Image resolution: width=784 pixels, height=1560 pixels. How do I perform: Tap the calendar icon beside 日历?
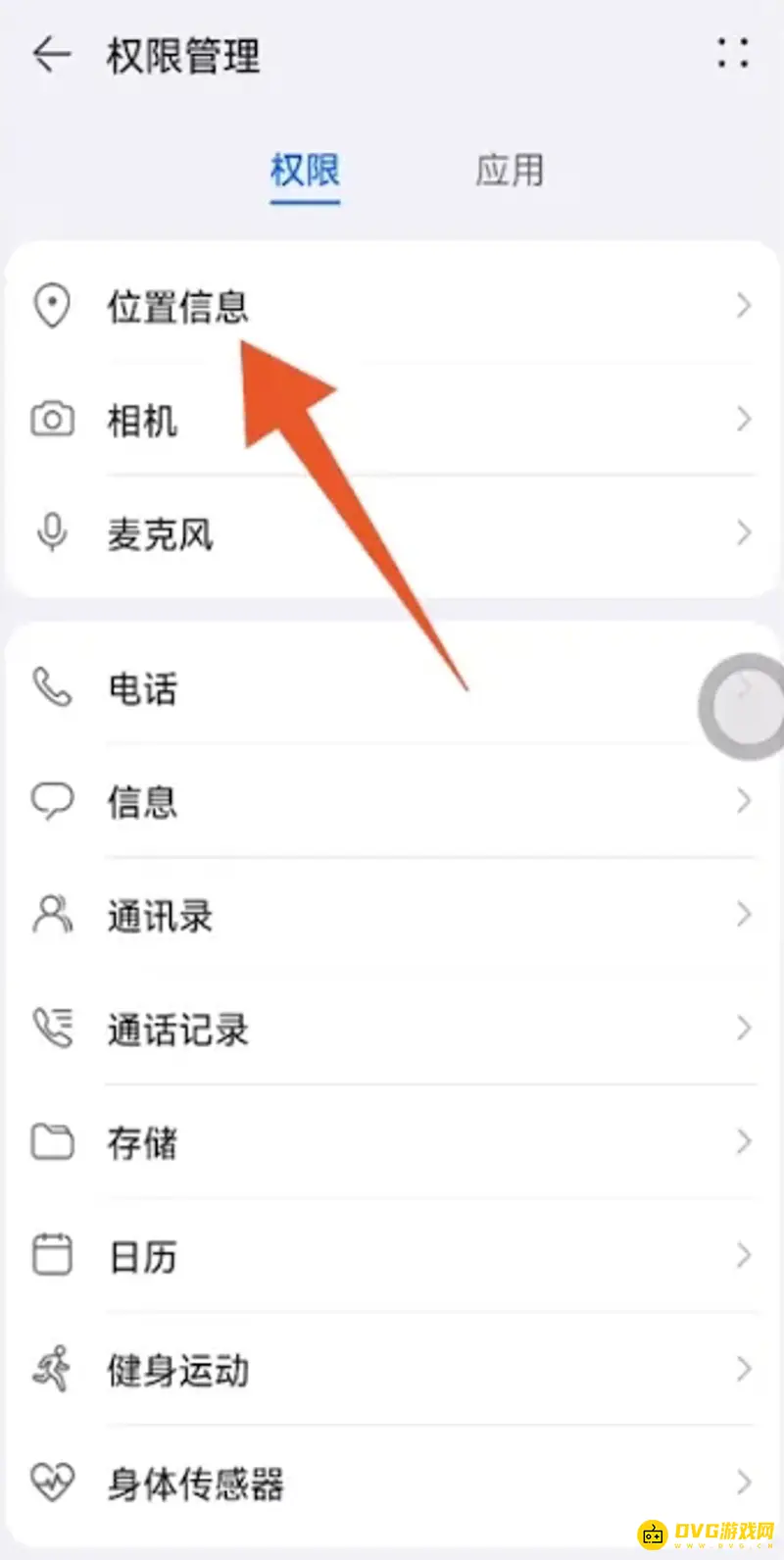point(53,1255)
